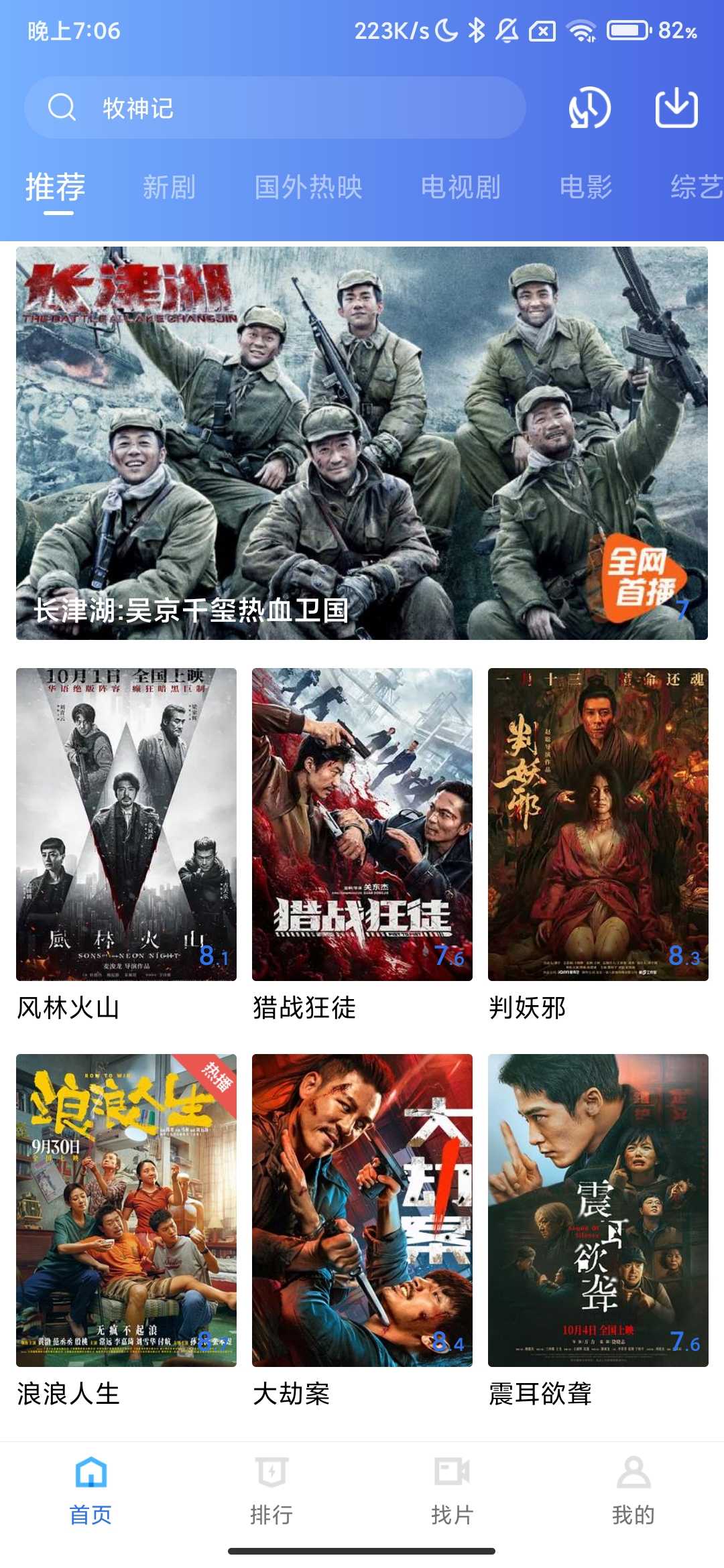Open the 浪浪人生 movie card

tap(126, 1210)
